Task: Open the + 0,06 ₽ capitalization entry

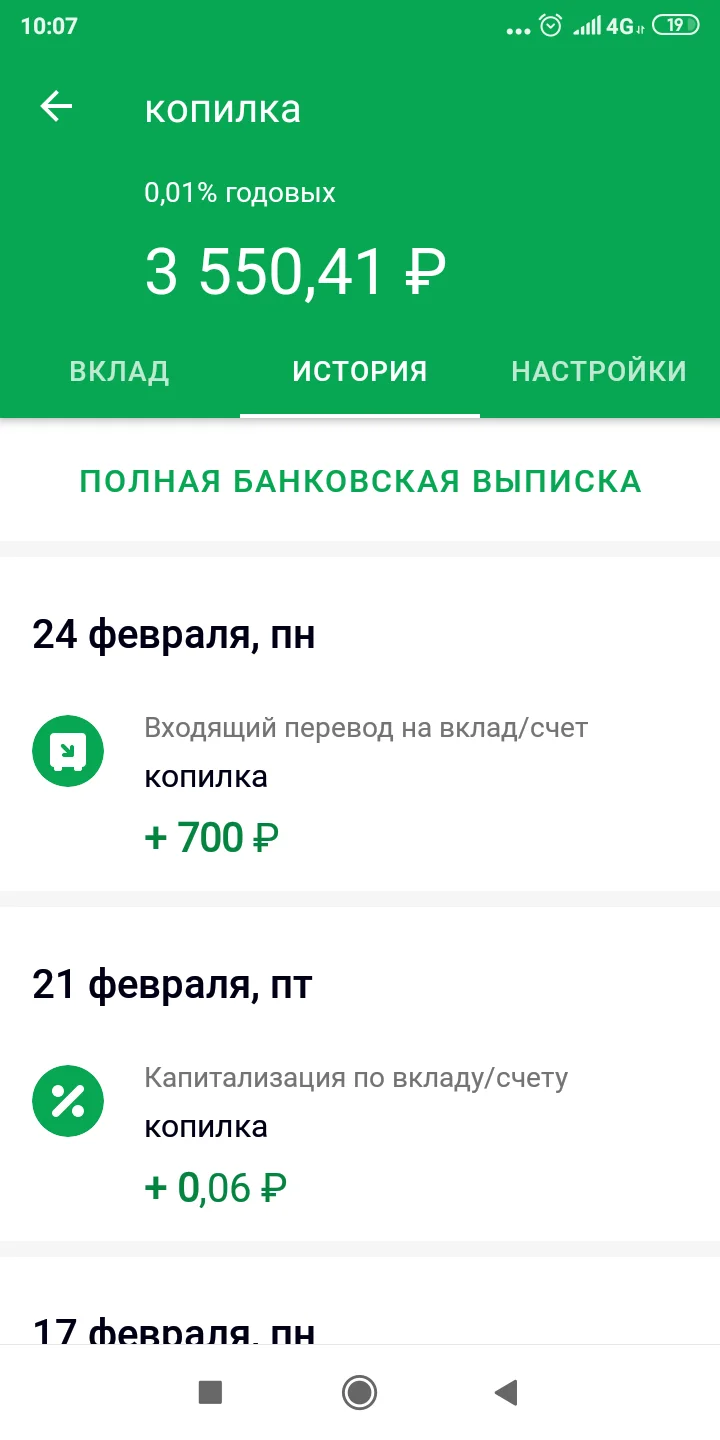Action: [215, 1187]
